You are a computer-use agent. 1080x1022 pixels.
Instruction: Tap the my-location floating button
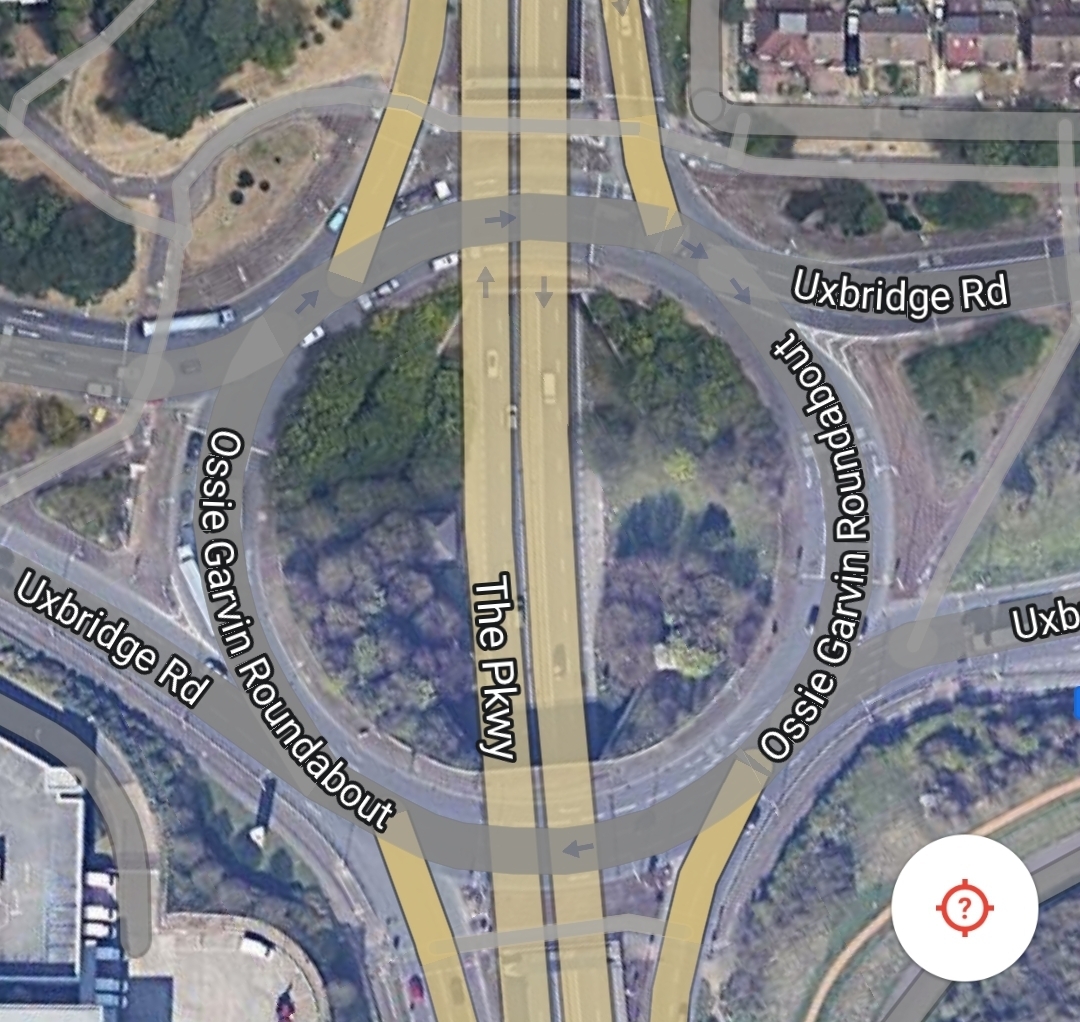pyautogui.click(x=964, y=908)
